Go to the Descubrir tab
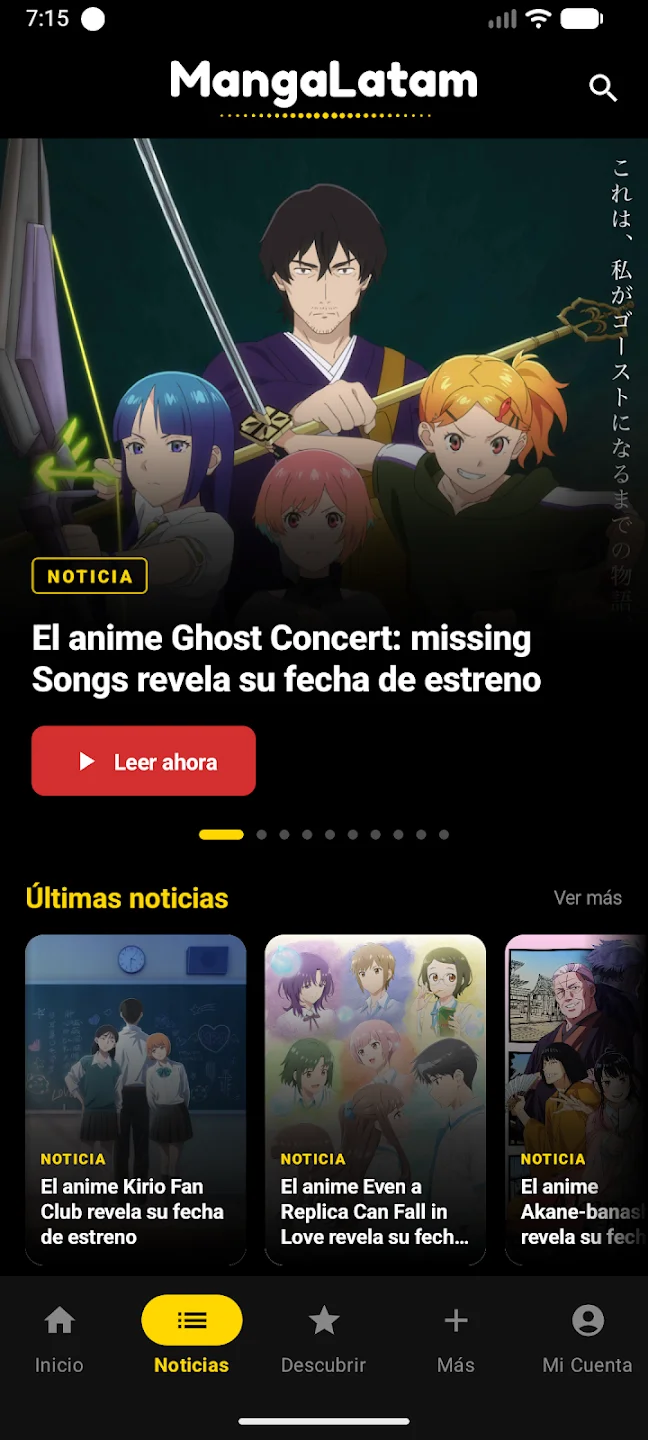 click(x=324, y=1339)
